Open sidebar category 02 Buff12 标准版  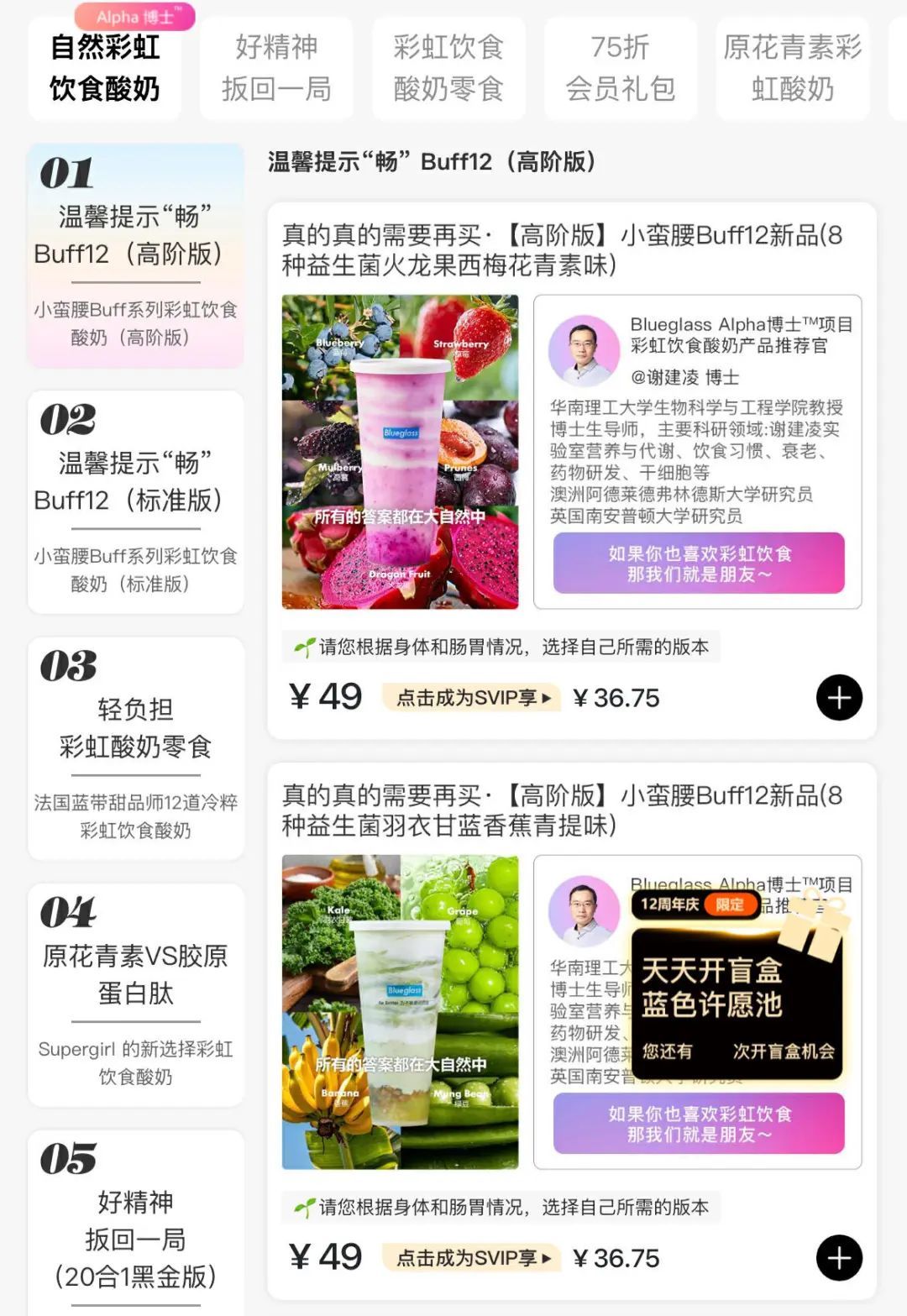coord(135,501)
